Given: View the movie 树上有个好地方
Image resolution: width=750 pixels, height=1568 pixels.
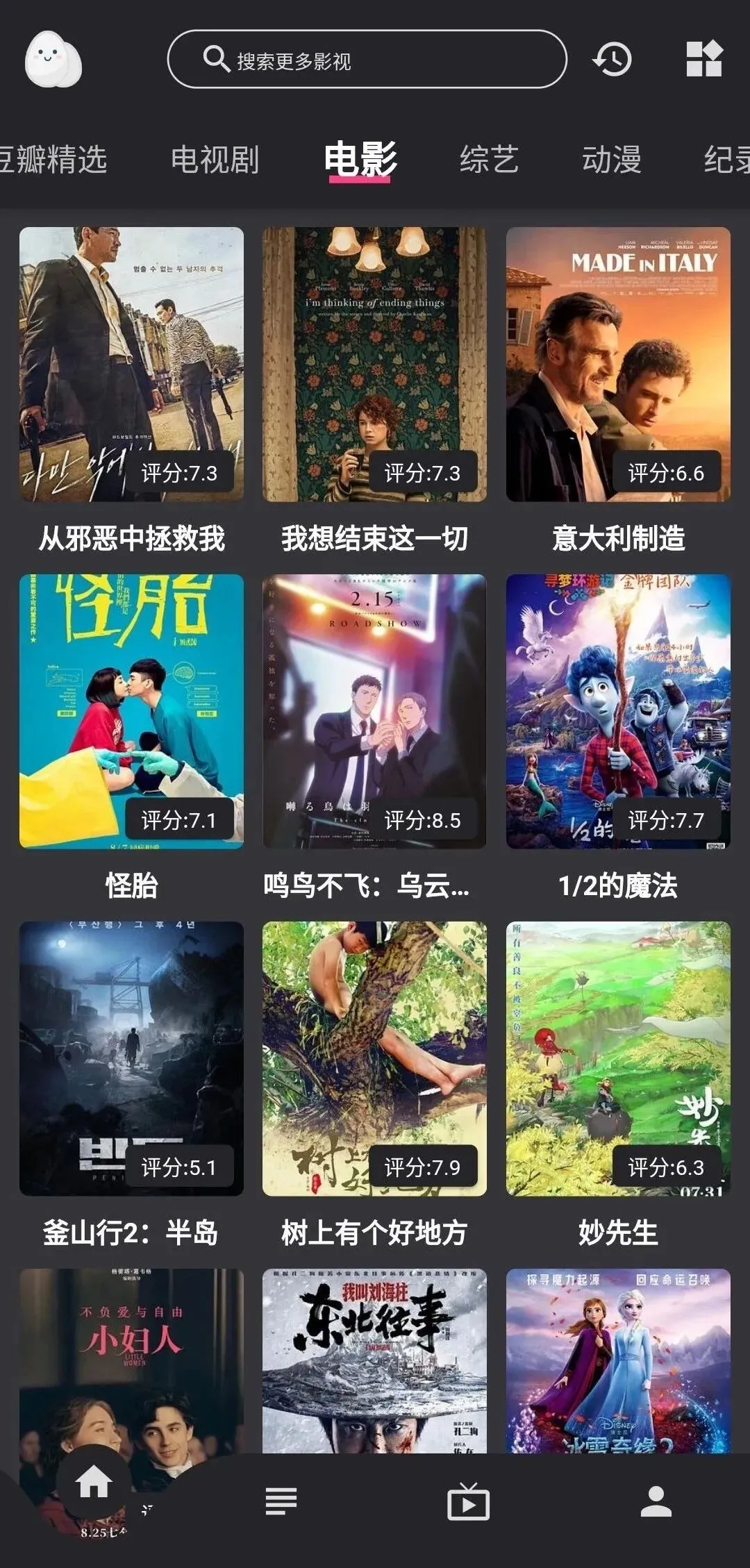Looking at the screenshot, I should pos(374,1058).
